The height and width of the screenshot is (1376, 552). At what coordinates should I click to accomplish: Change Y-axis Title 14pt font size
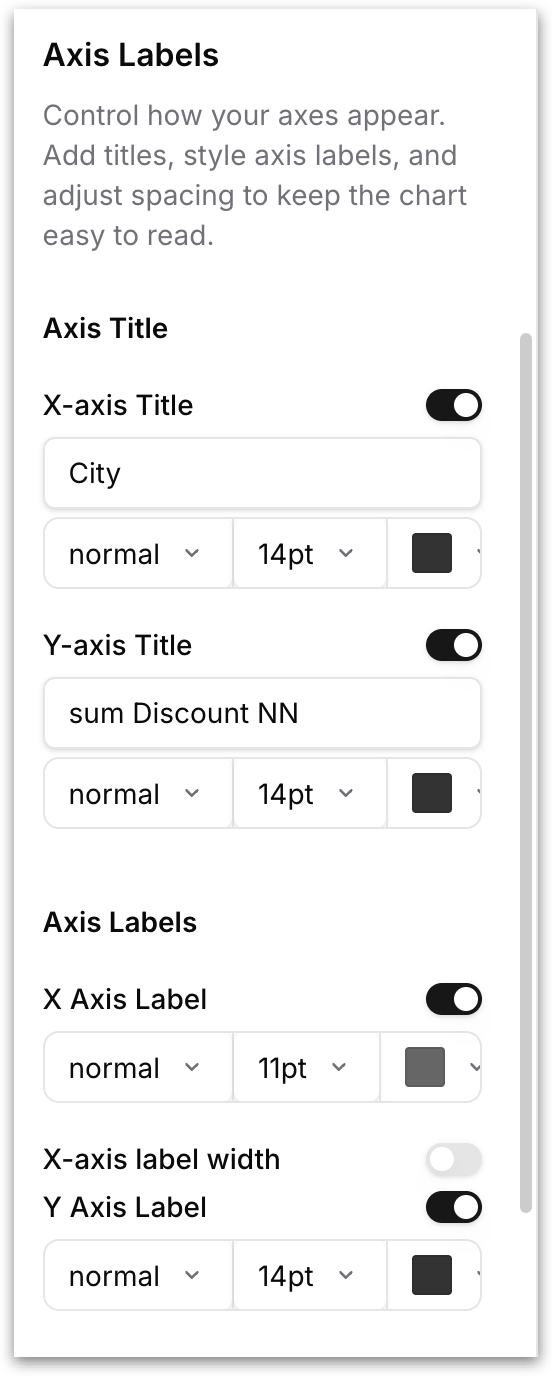coord(310,794)
